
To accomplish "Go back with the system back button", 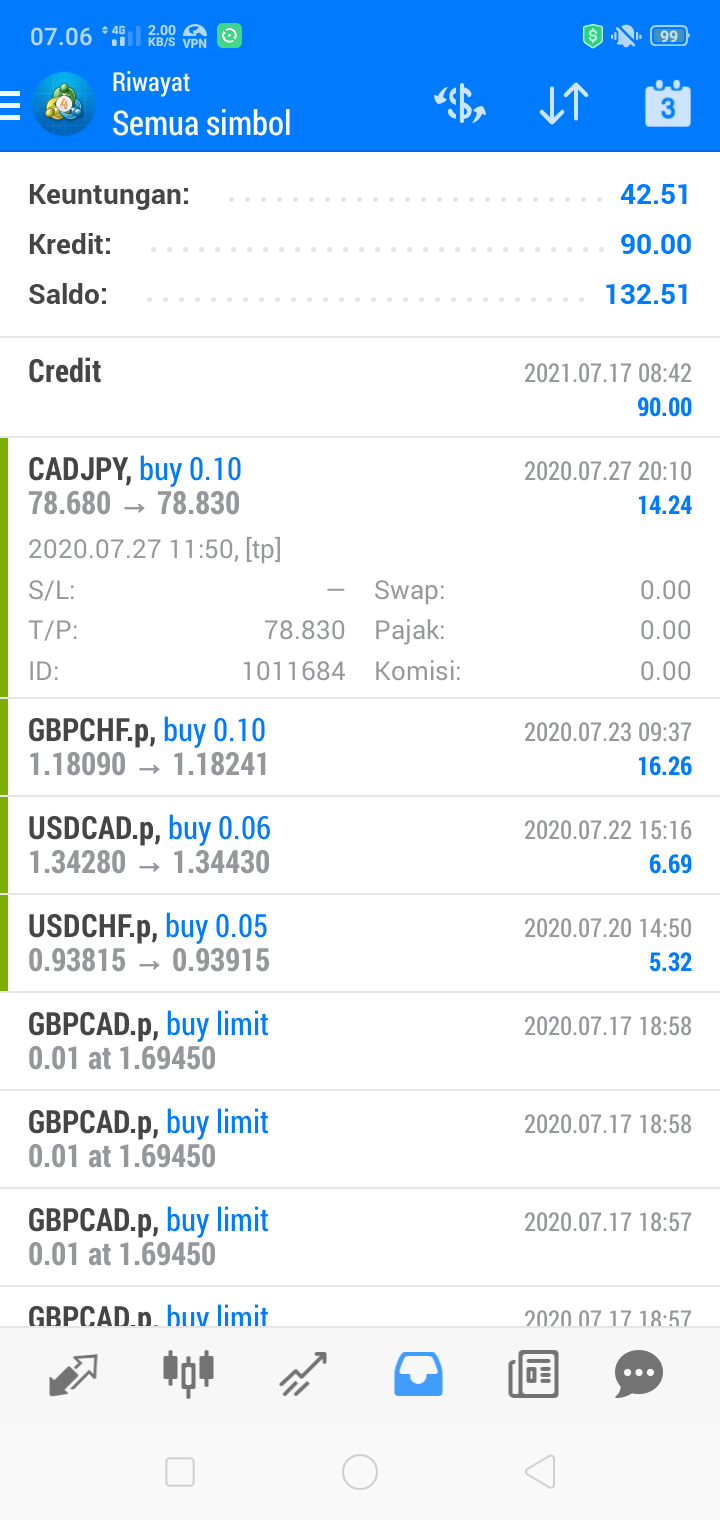I will tap(540, 1471).
